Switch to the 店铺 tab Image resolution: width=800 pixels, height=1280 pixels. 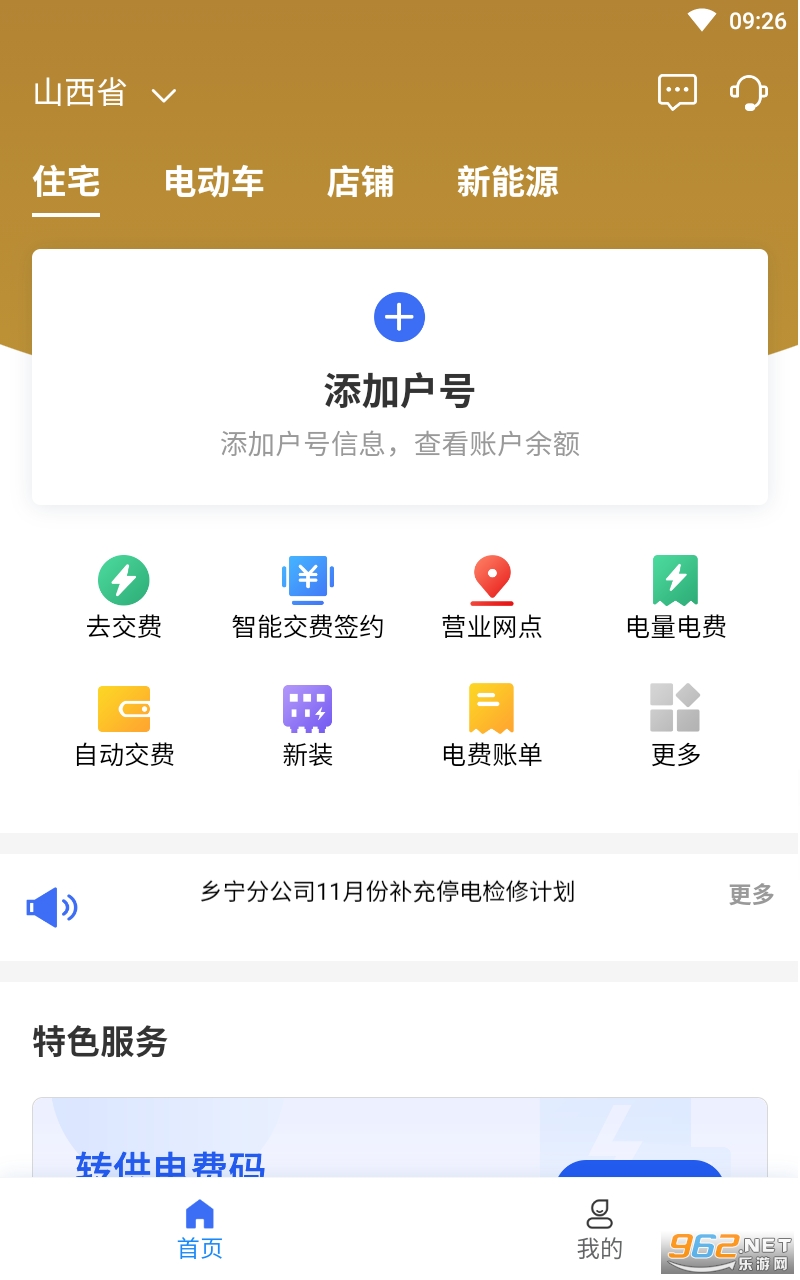[360, 182]
